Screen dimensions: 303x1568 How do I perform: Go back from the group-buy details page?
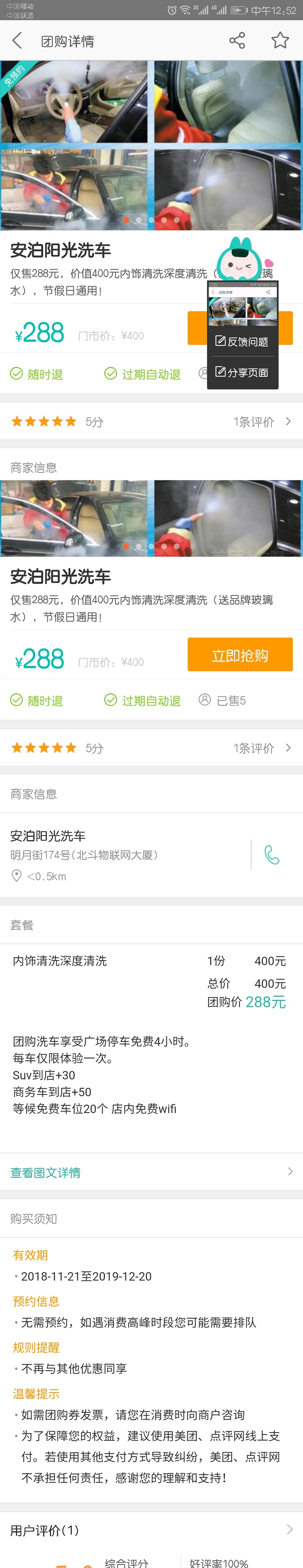pyautogui.click(x=17, y=41)
